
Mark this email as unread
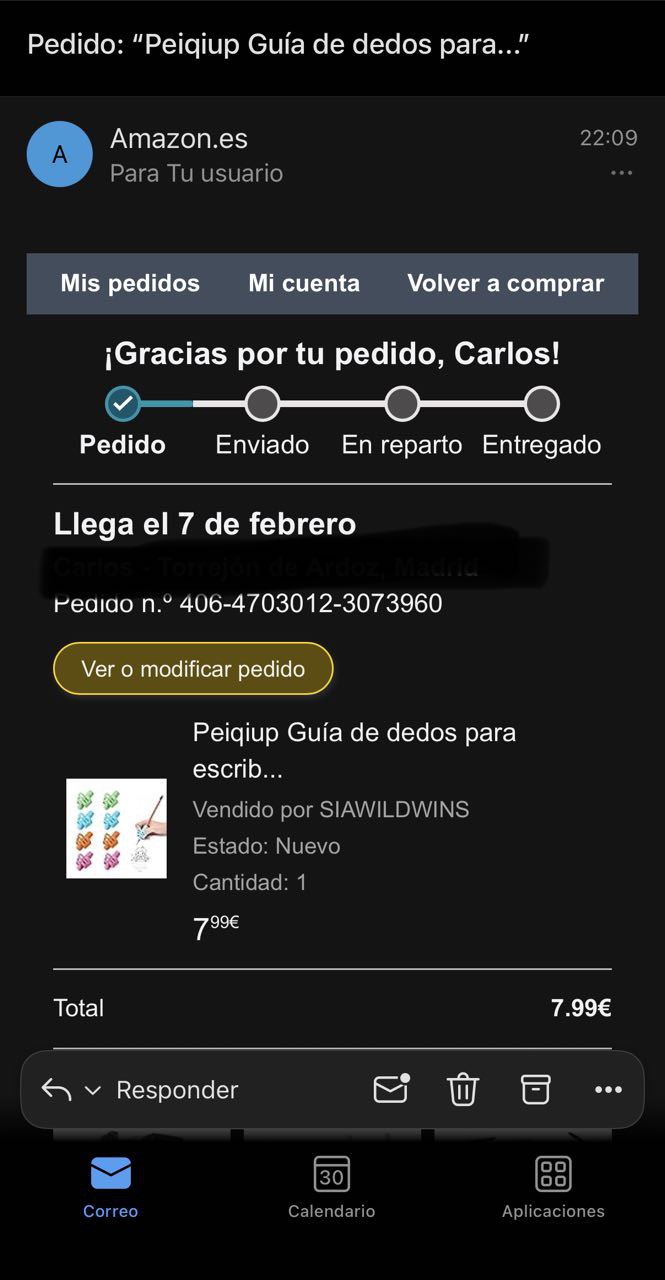(x=391, y=1089)
